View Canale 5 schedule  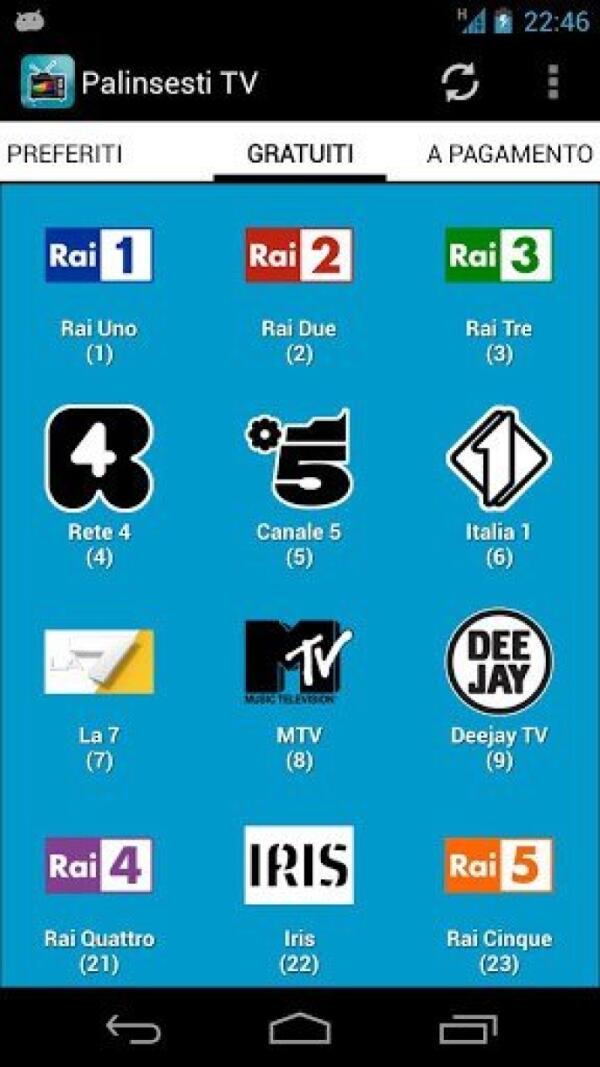[299, 459]
